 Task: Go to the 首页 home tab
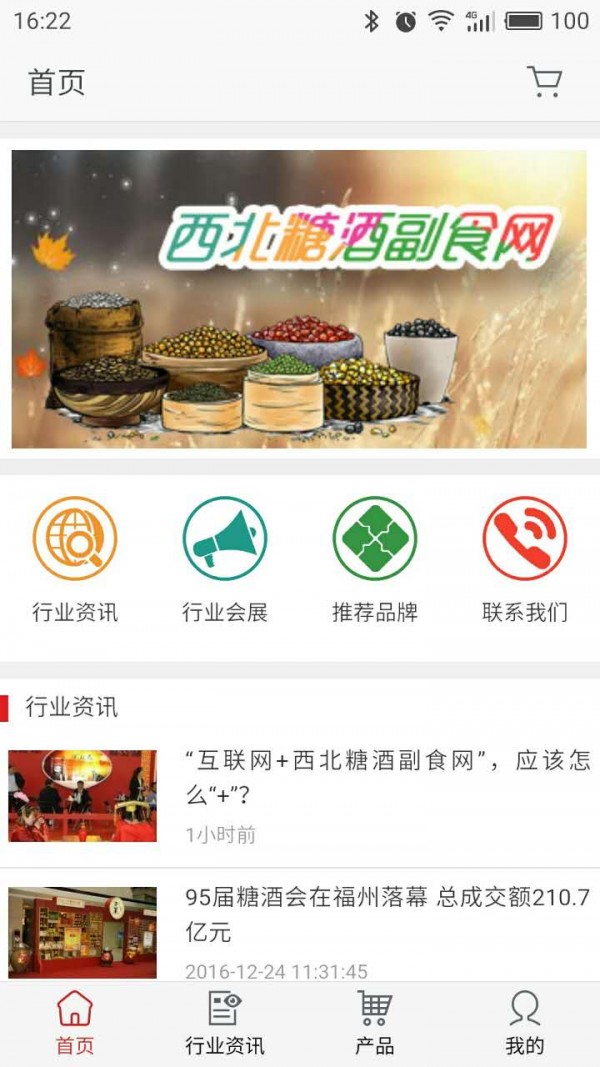[75, 1023]
